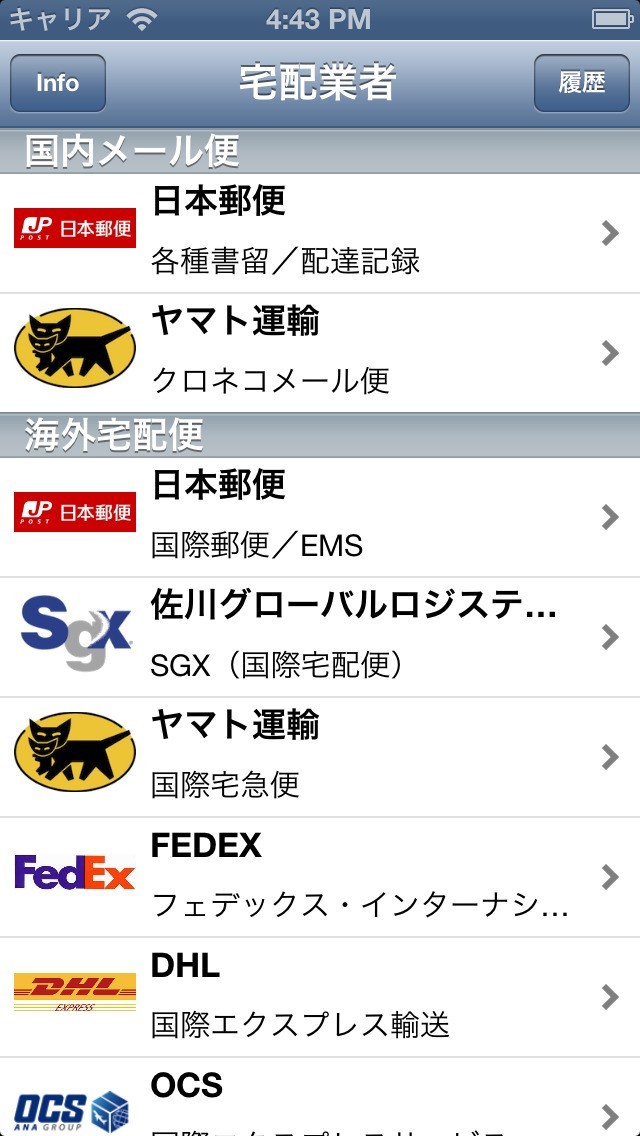
Task: Open ヤマト運輸 クロネコメール便
Action: (320, 353)
